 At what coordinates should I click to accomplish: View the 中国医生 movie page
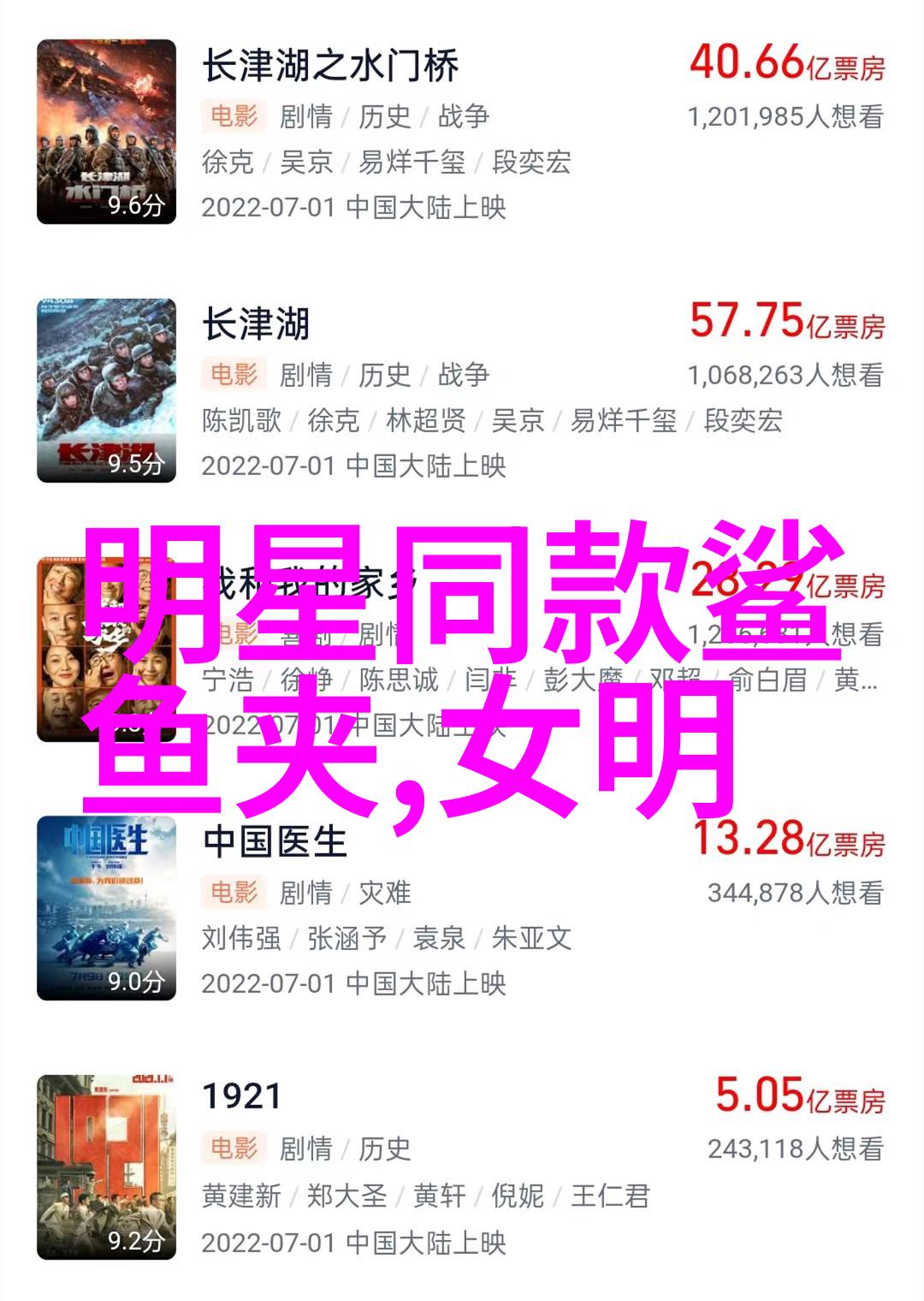point(275,842)
